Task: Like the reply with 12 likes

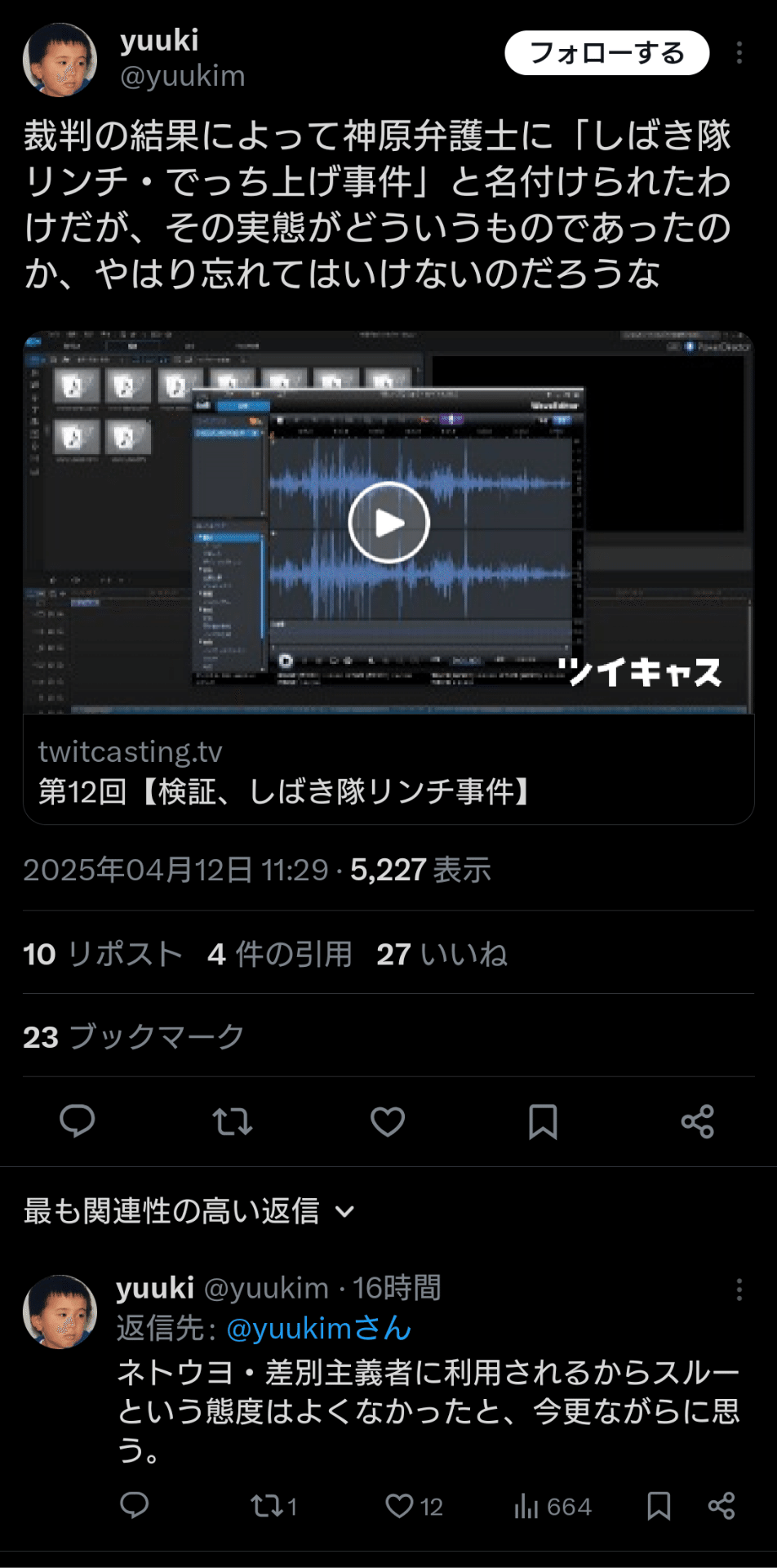Action: (413, 1505)
